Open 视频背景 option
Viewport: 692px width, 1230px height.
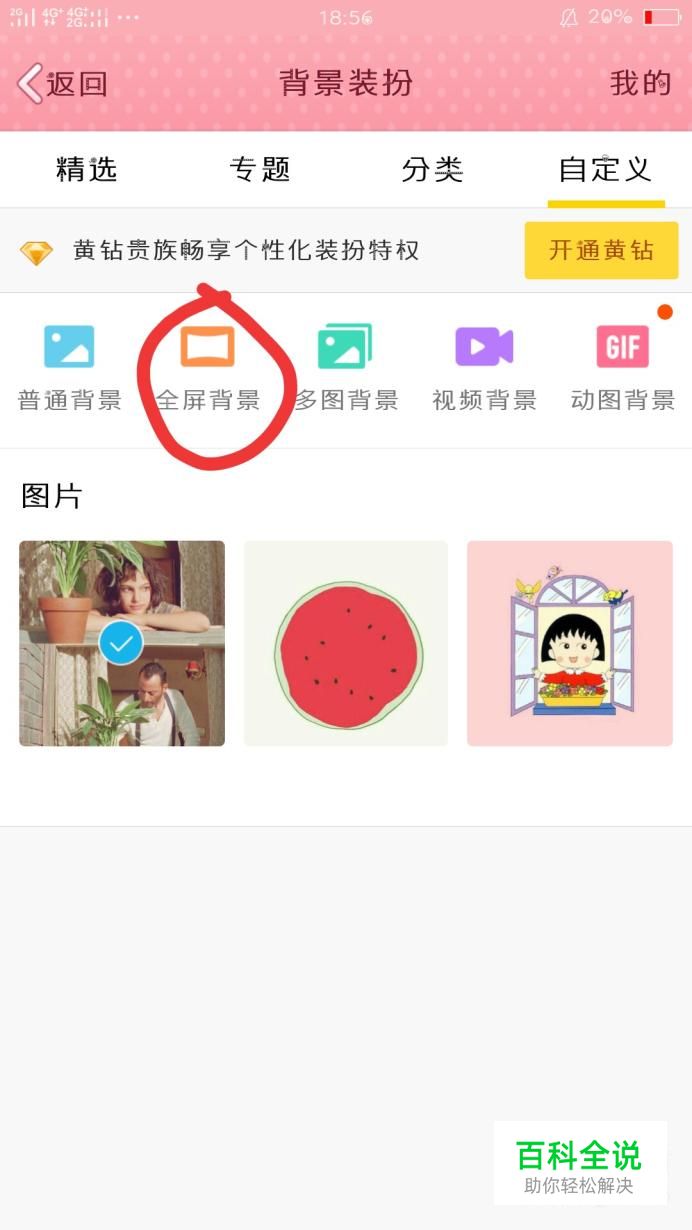484,368
